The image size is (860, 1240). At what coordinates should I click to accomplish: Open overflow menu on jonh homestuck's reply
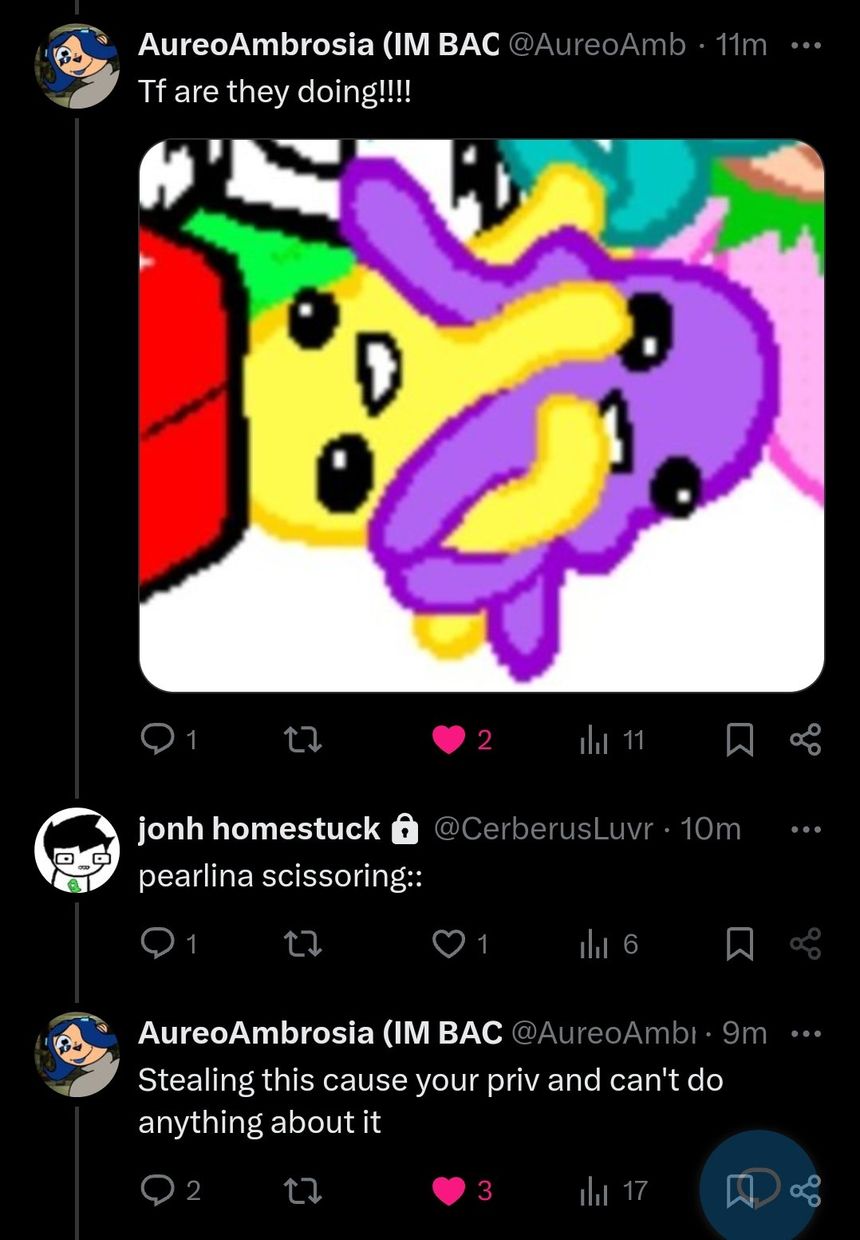pyautogui.click(x=805, y=829)
